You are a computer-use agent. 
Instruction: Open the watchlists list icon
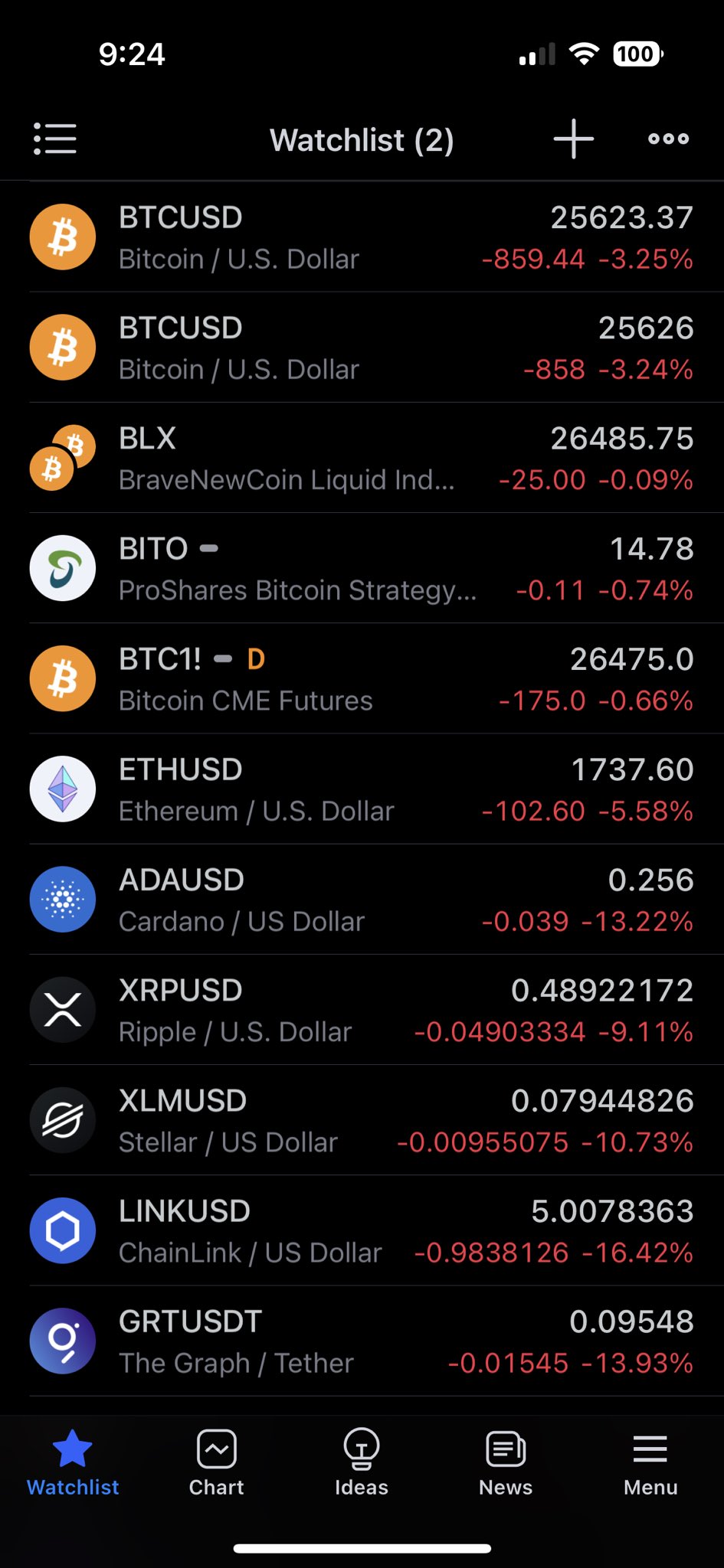[x=55, y=139]
